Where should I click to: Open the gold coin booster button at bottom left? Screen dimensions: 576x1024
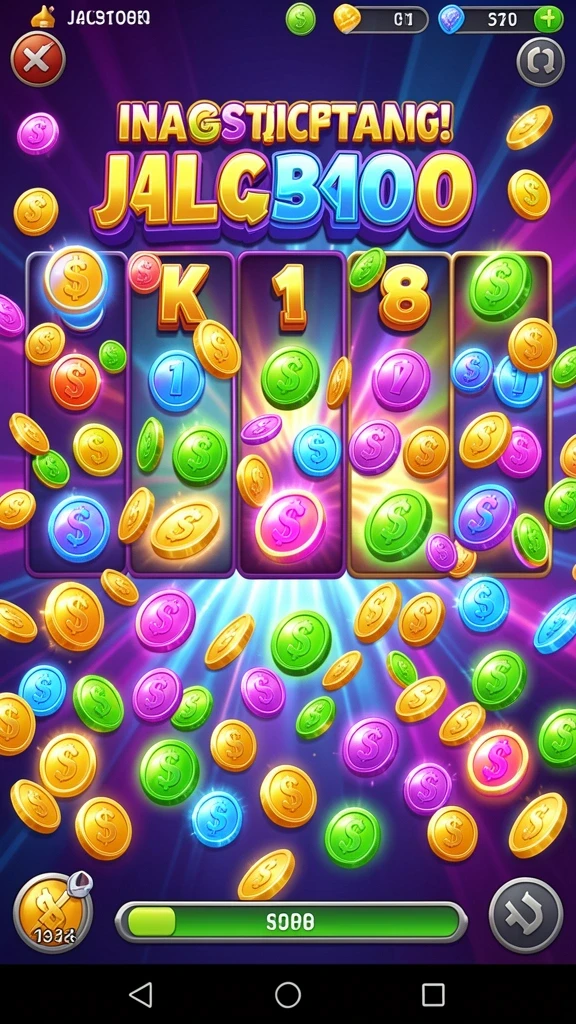coord(52,912)
